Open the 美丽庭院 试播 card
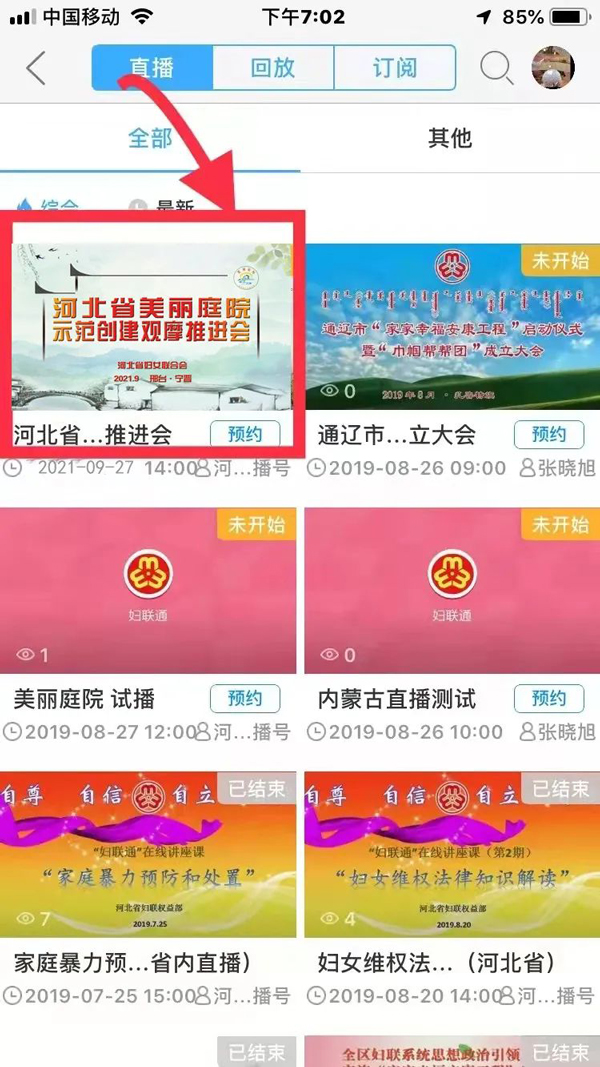Screen dimensions: 600x1067 click(148, 590)
